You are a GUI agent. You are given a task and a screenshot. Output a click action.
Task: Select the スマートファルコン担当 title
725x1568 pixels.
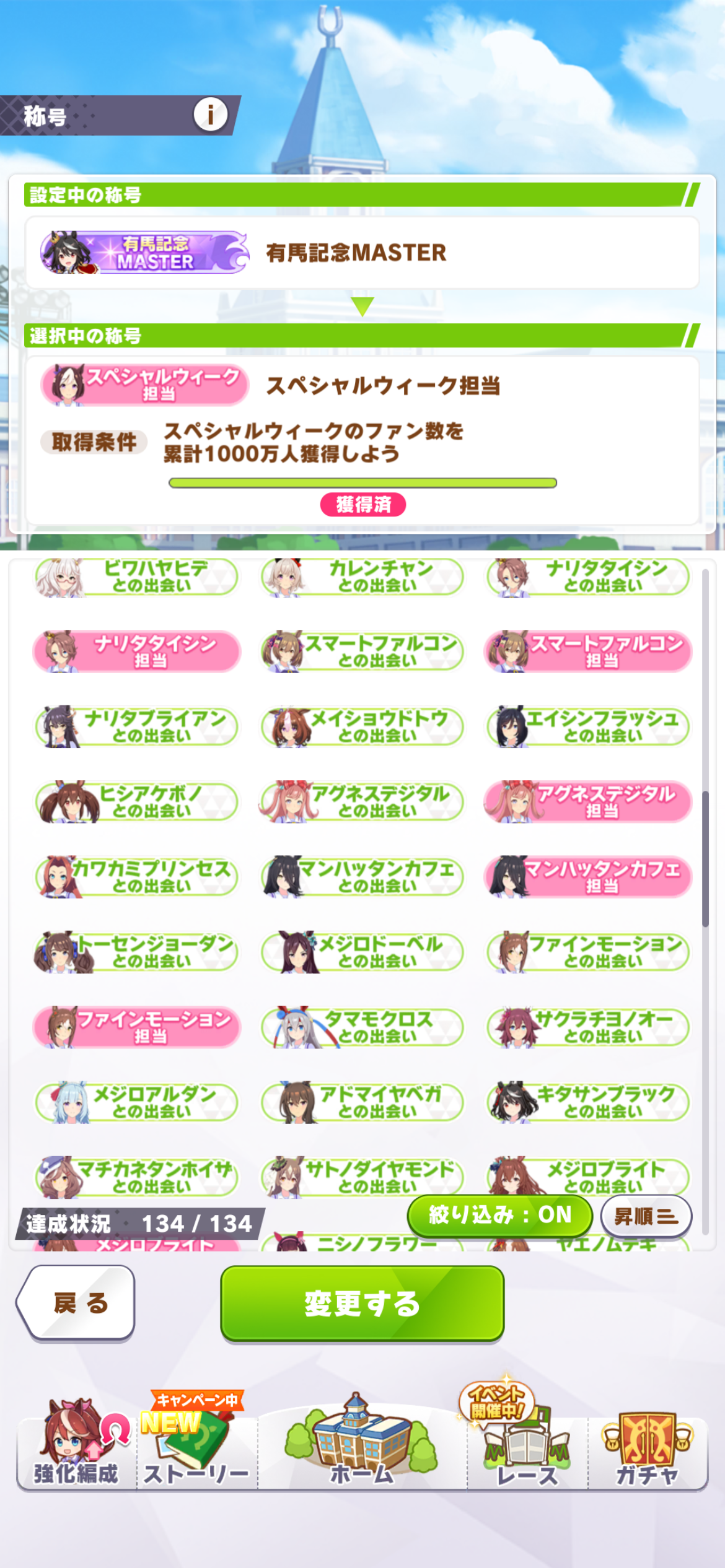[x=588, y=651]
